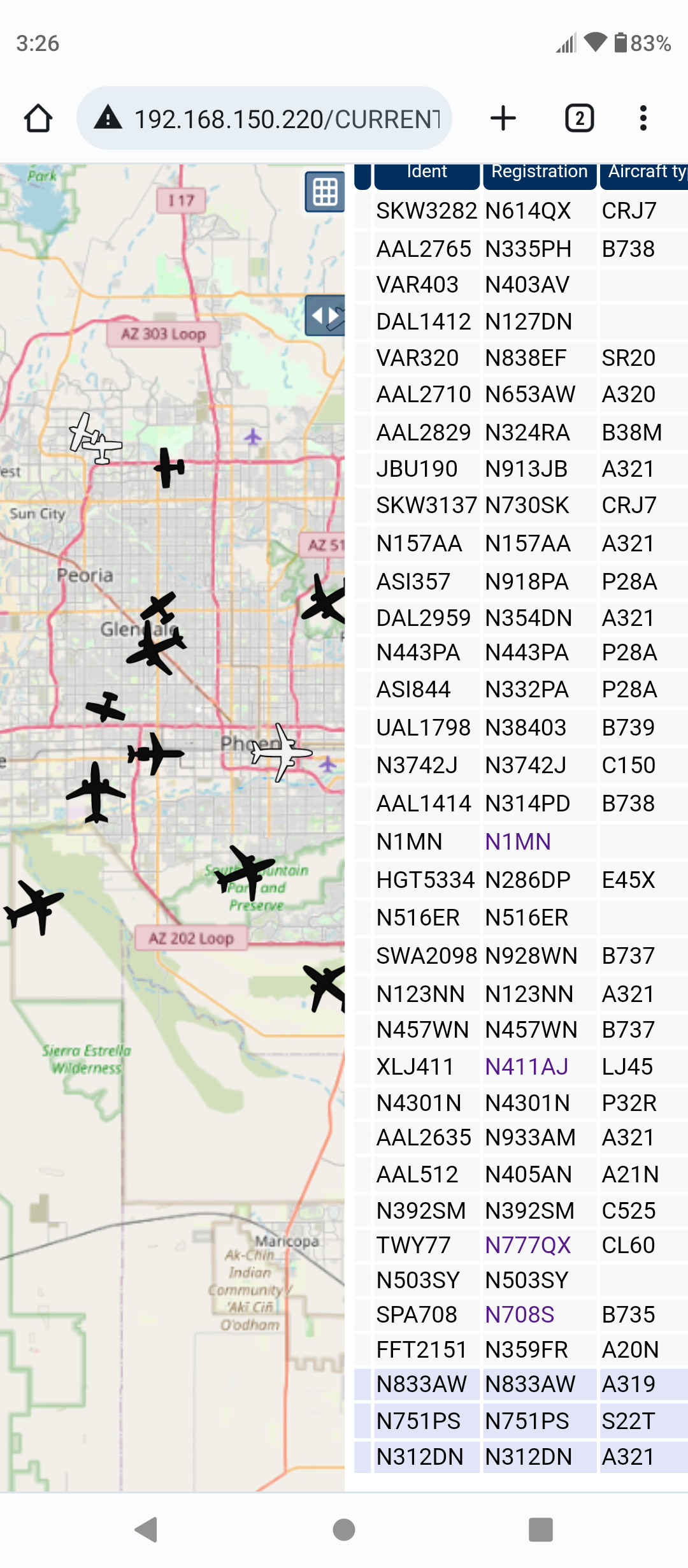Open registration link N1MN

(518, 842)
